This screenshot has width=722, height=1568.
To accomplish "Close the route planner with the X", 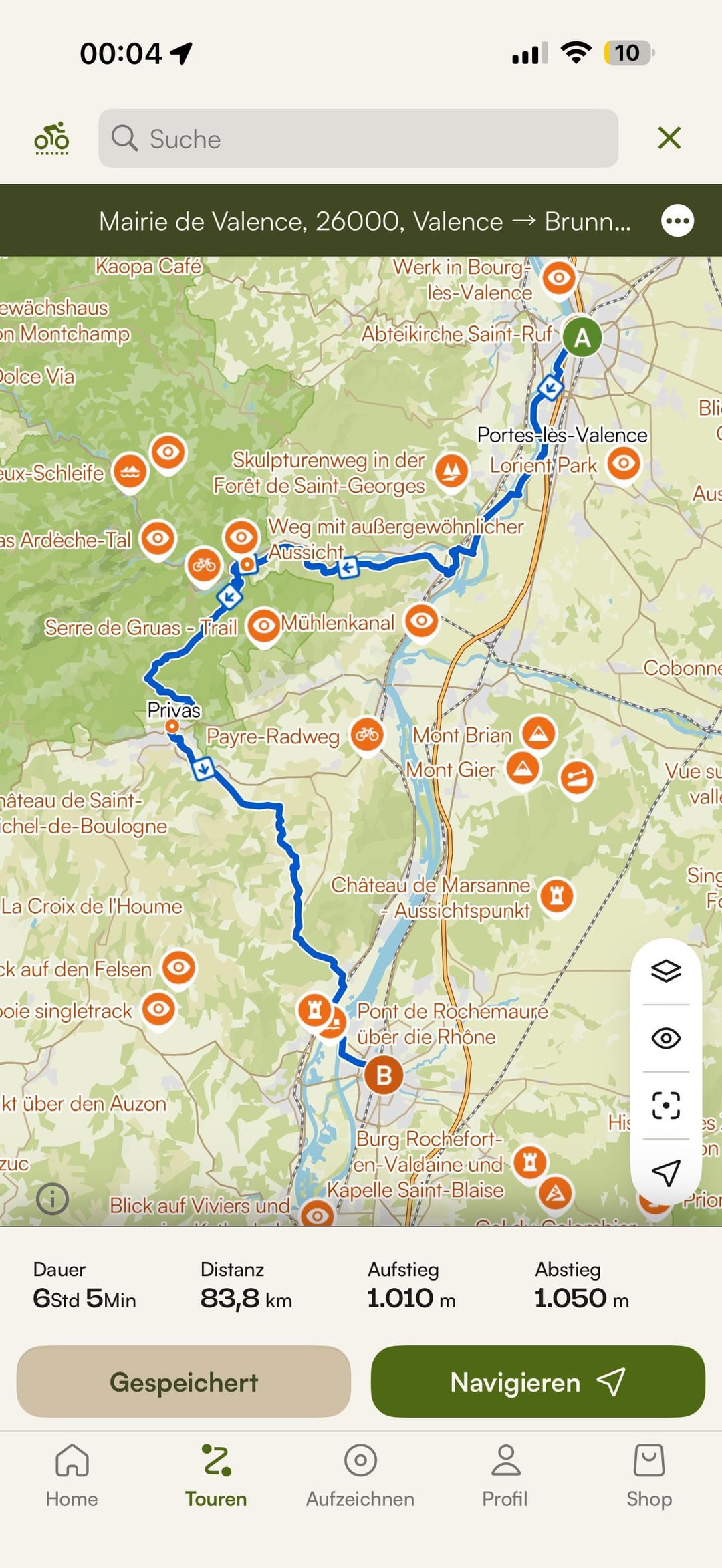I will tap(669, 138).
